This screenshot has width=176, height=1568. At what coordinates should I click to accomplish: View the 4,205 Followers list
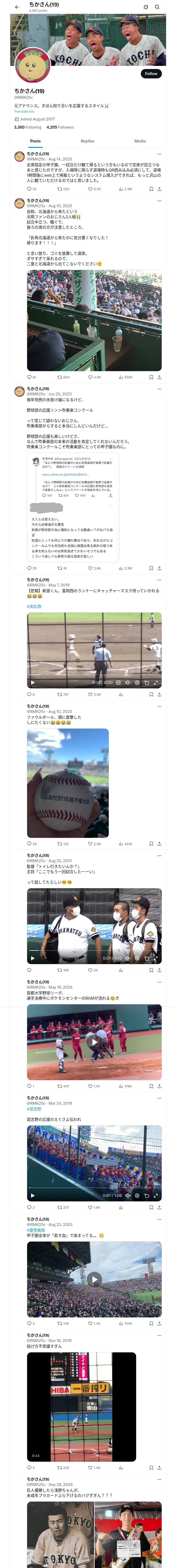(x=60, y=127)
